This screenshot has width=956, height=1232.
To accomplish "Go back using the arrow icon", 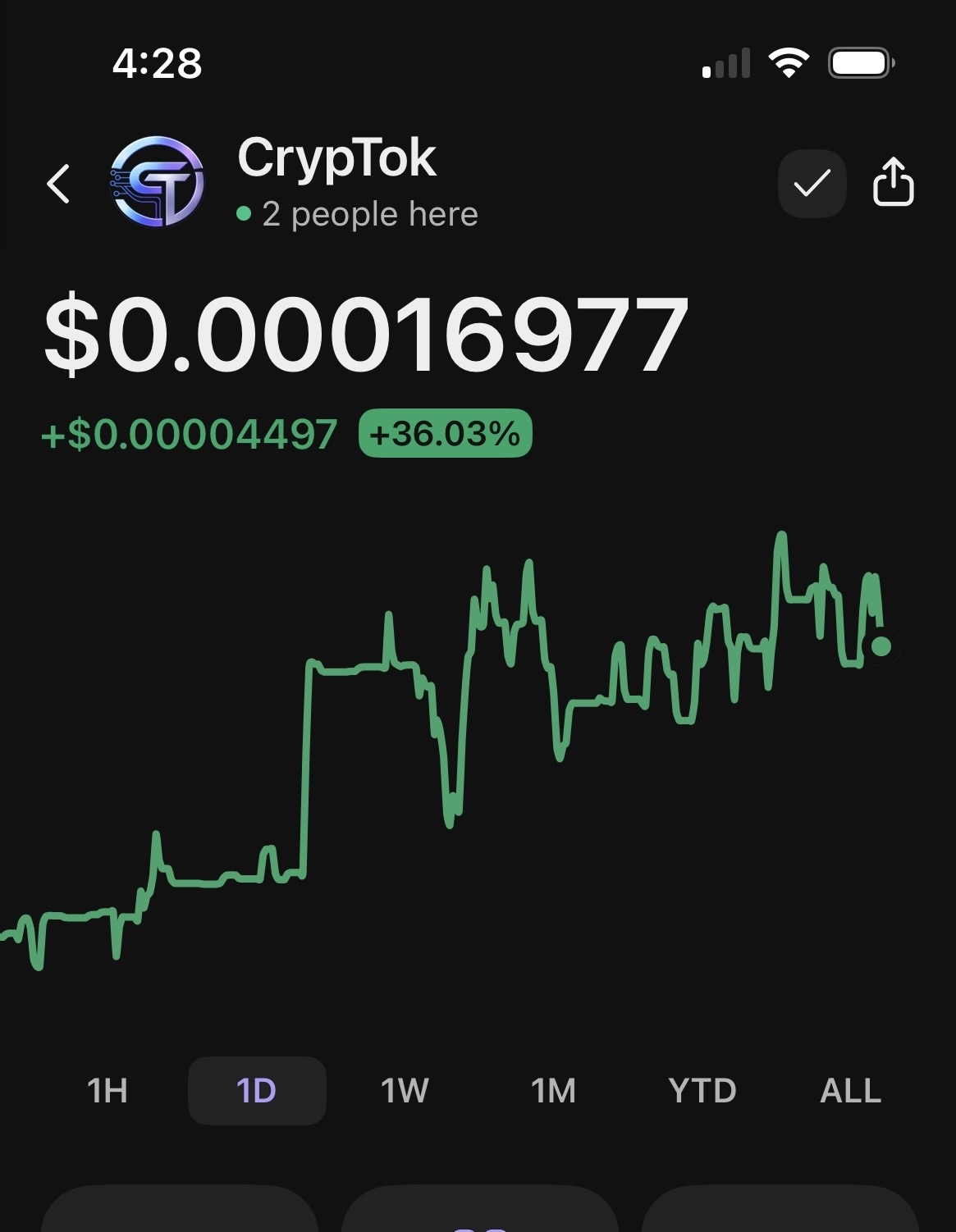I will (58, 183).
